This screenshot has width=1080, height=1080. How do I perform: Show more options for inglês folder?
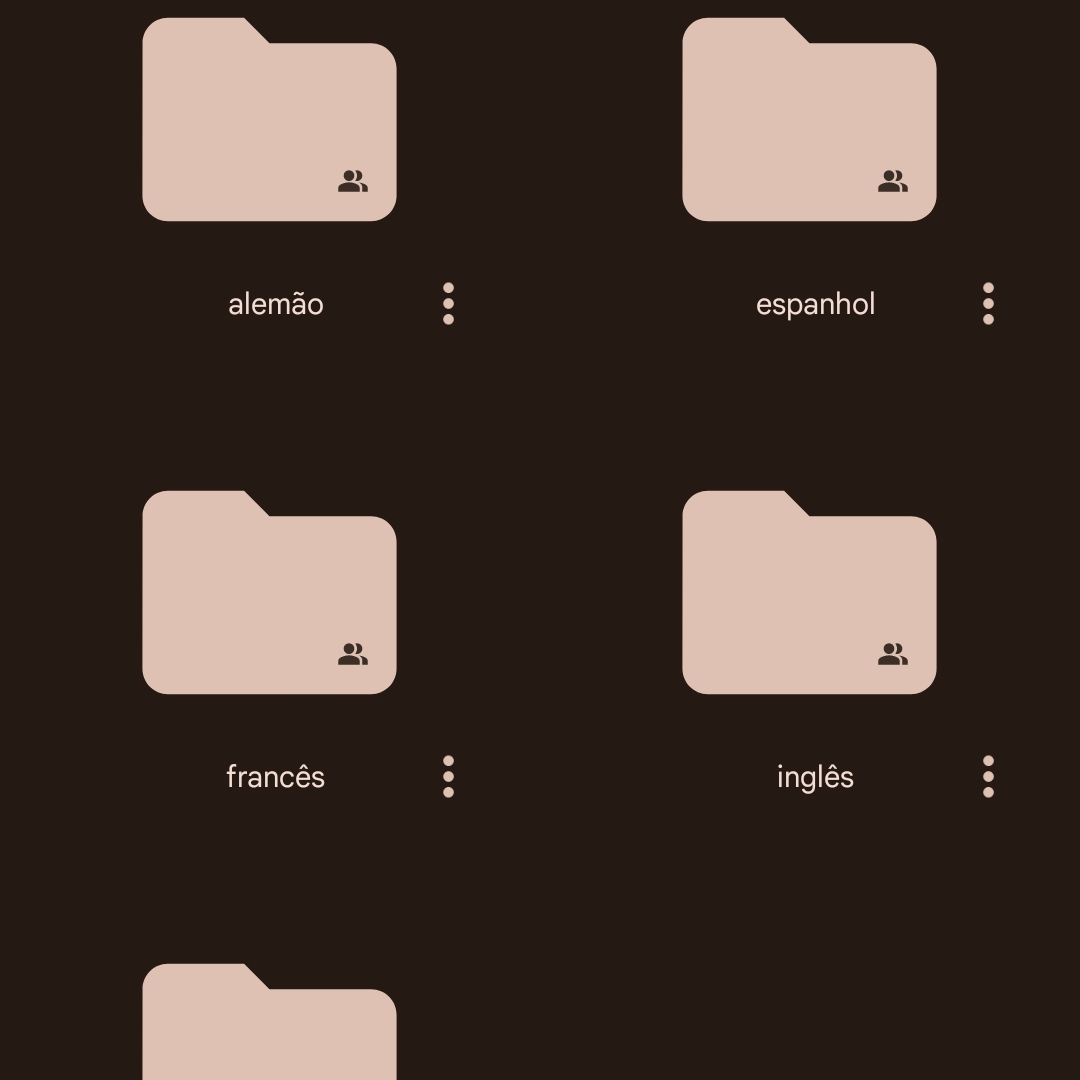tap(988, 777)
